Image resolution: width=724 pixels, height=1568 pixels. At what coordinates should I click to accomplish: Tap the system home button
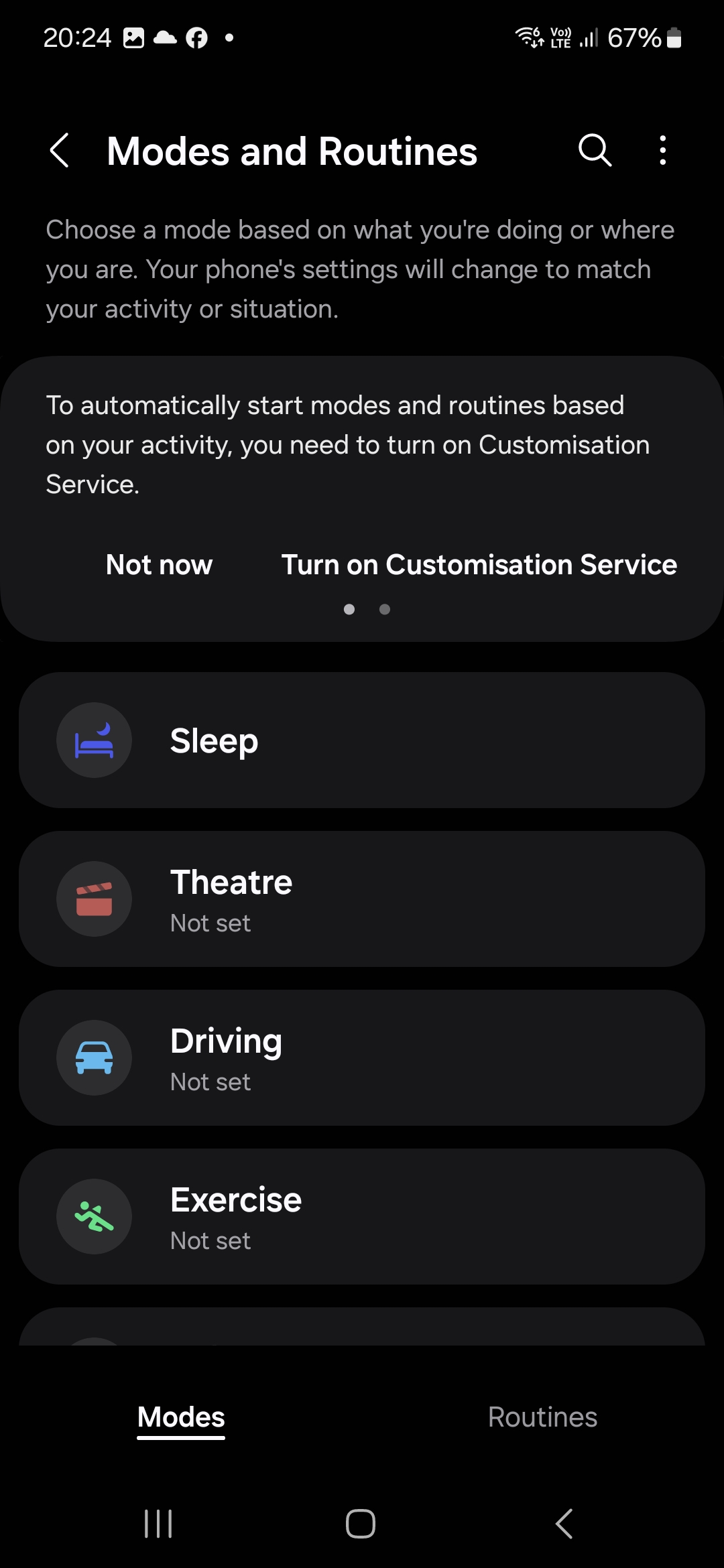tap(361, 1524)
